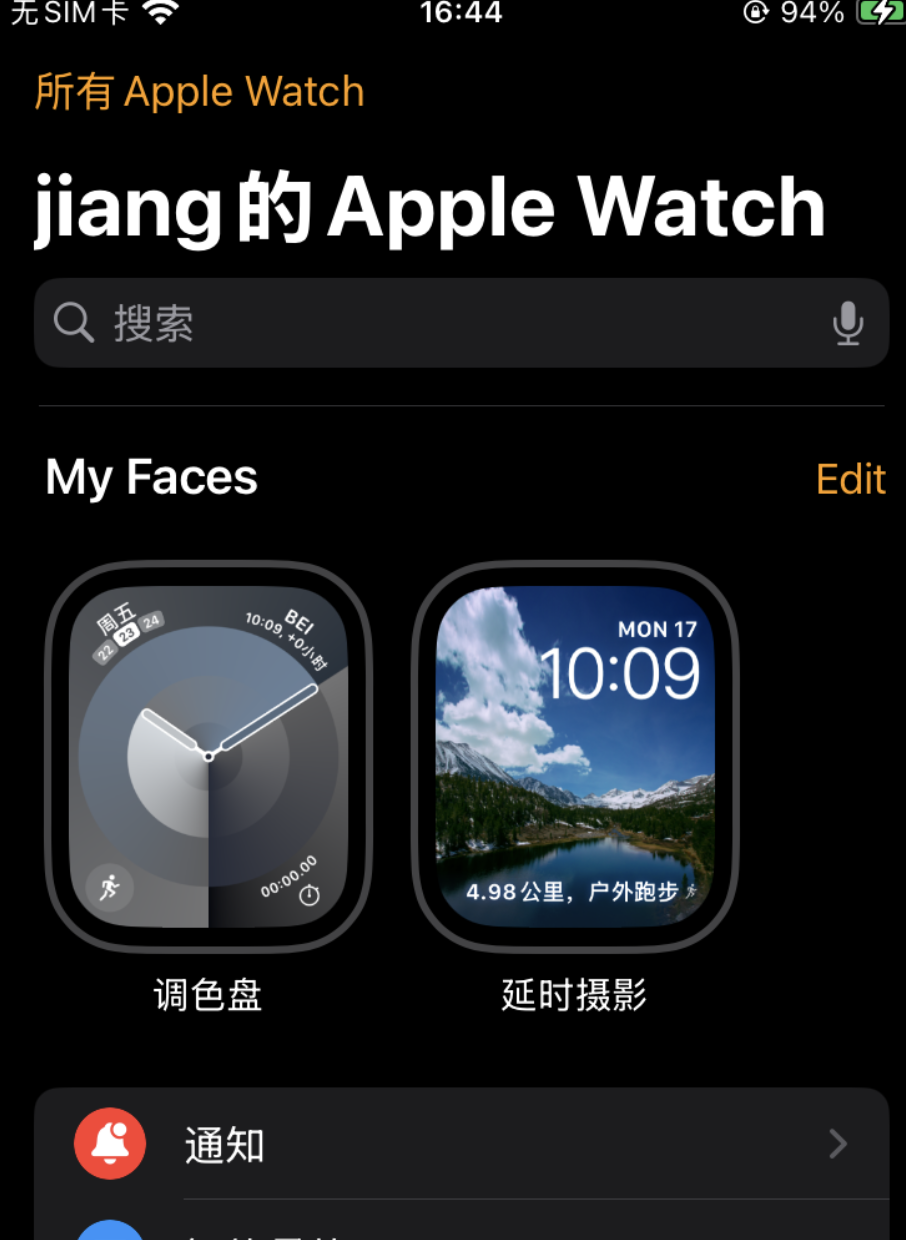
Task: Open the 延时摄影 watch face
Action: tap(575, 757)
